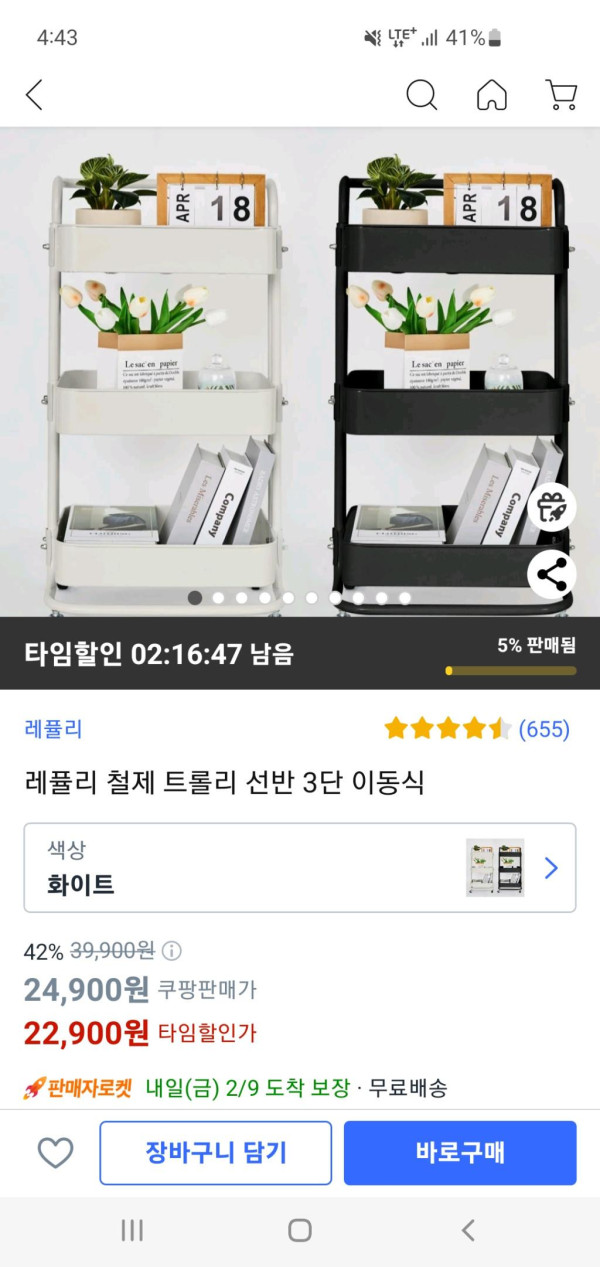Tap the info icon next to 39,900원
Image resolution: width=600 pixels, height=1267 pixels.
click(x=172, y=950)
